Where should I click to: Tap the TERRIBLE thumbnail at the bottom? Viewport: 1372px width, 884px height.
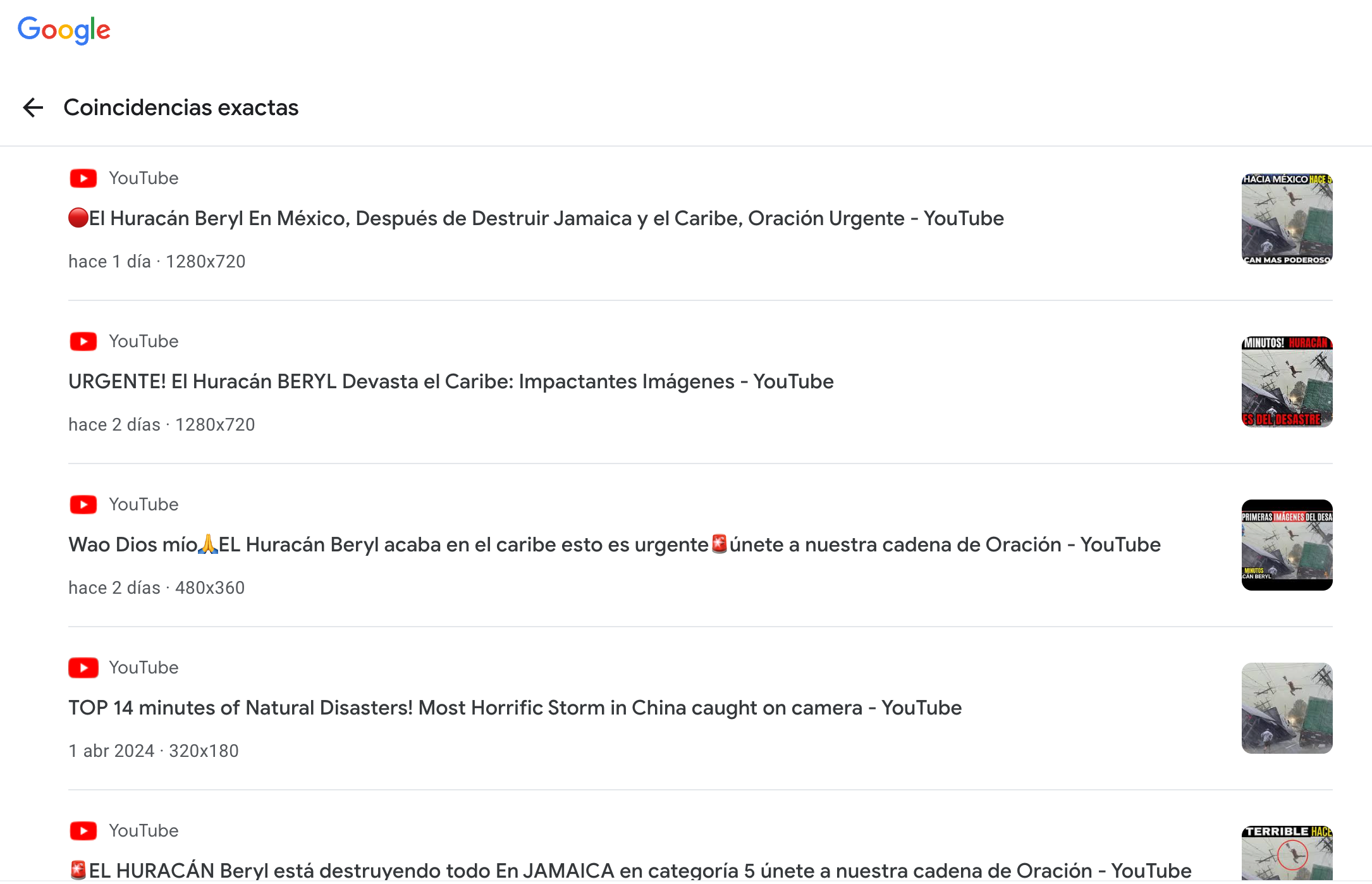tap(1287, 854)
